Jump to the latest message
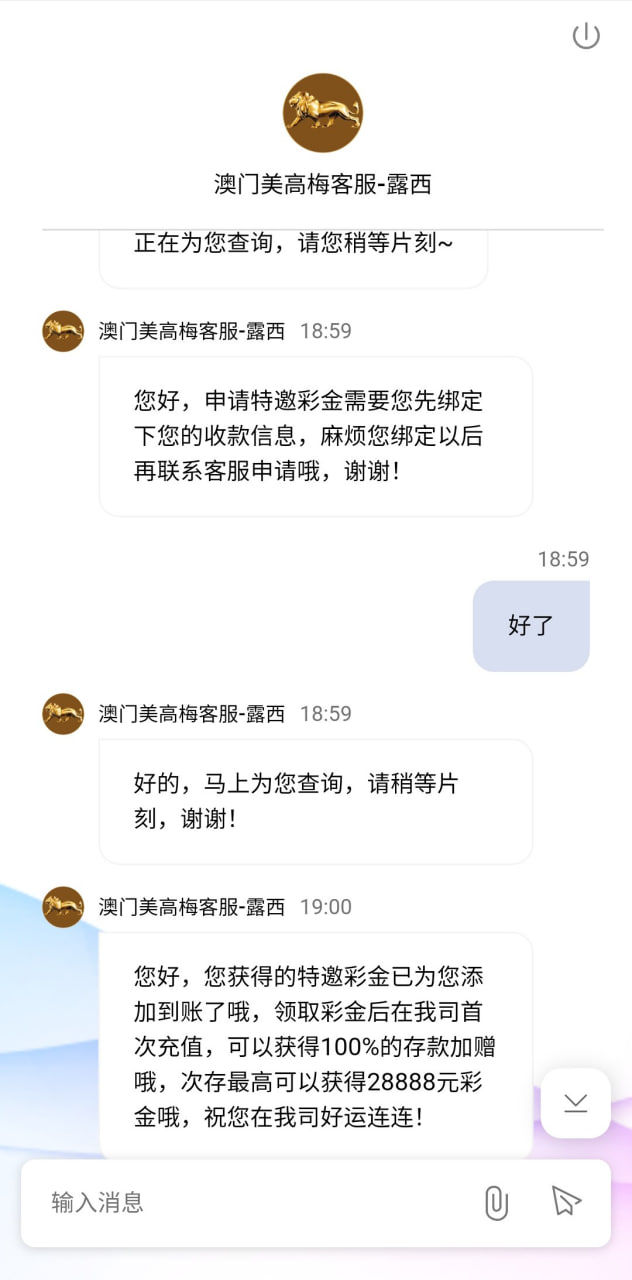 tap(575, 1103)
